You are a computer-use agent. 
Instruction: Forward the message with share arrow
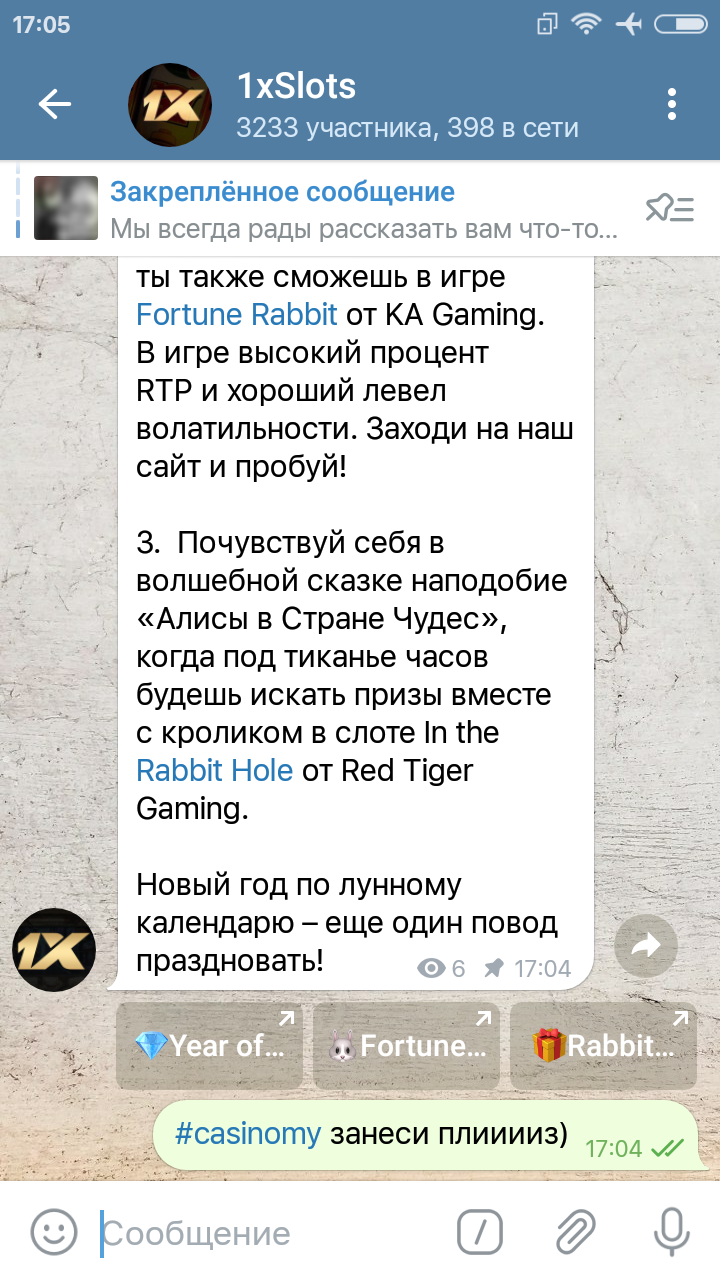coord(646,945)
